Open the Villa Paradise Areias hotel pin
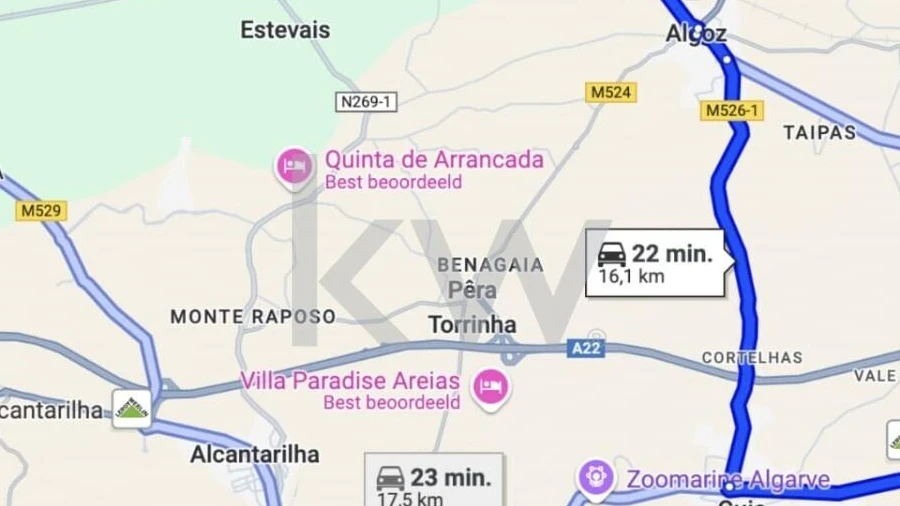900x506 pixels. (490, 387)
